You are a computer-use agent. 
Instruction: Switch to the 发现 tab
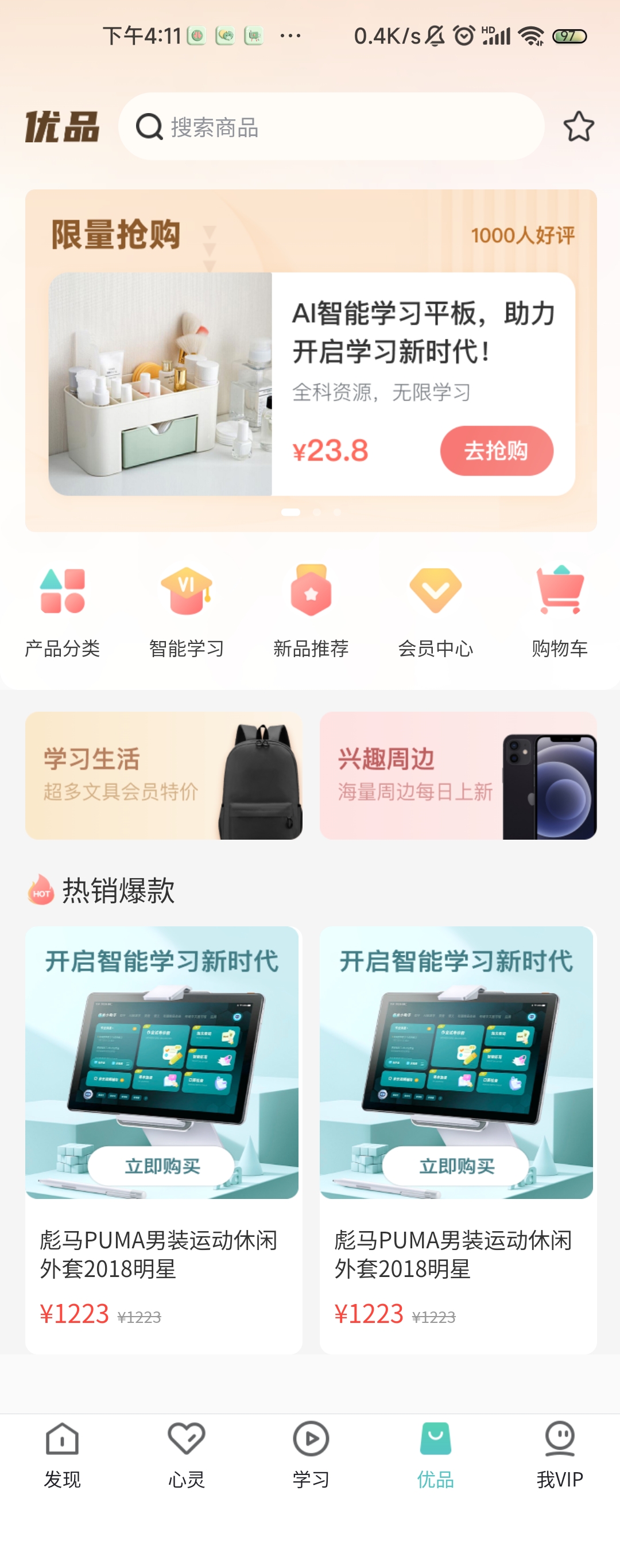(x=62, y=1455)
